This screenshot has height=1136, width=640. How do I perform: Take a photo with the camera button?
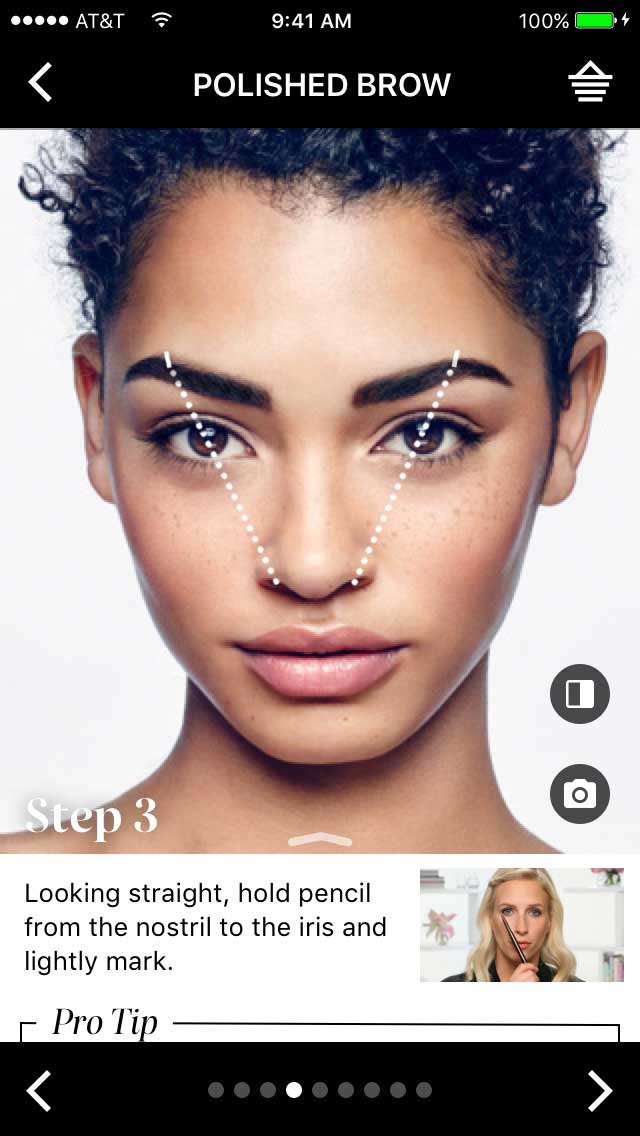(580, 794)
